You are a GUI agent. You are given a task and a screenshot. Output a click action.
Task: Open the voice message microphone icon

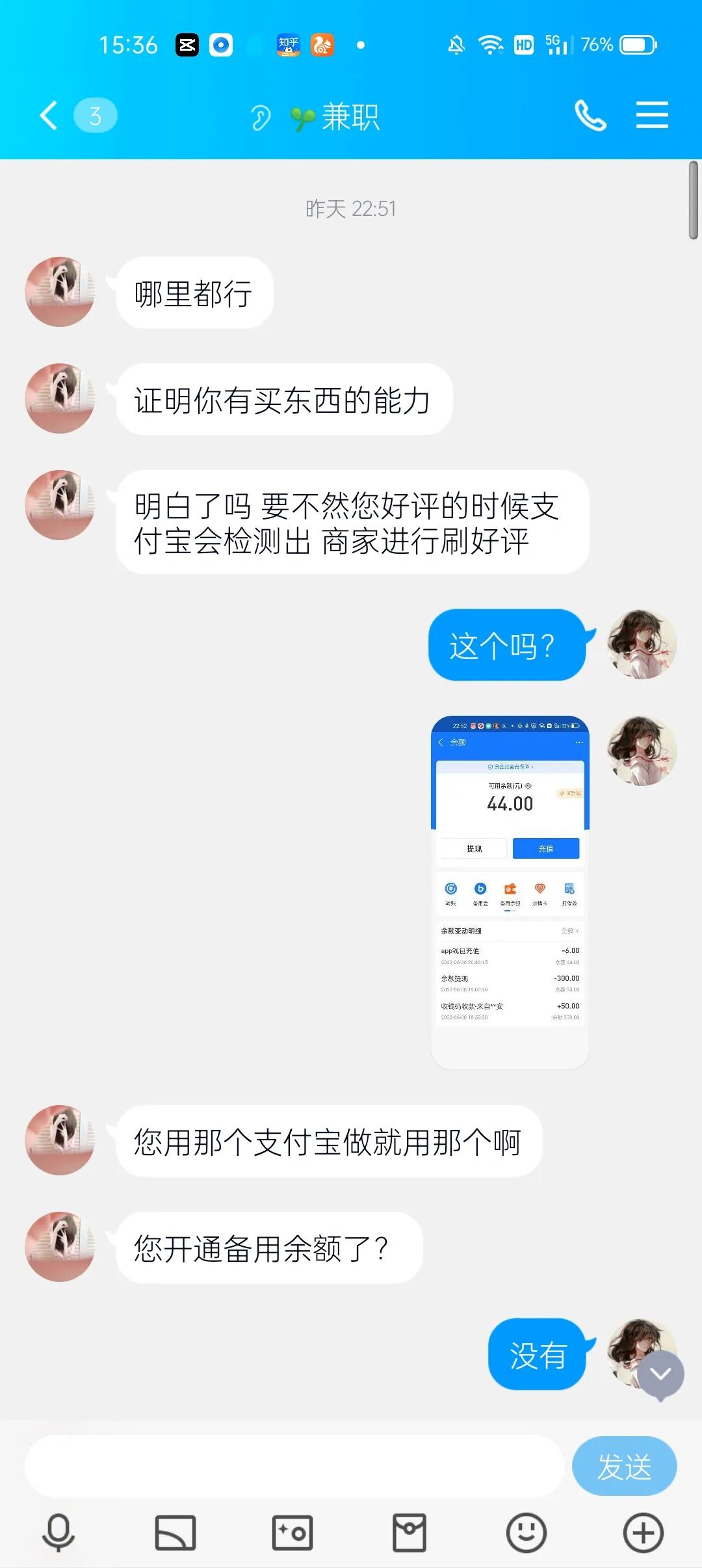tap(58, 1532)
